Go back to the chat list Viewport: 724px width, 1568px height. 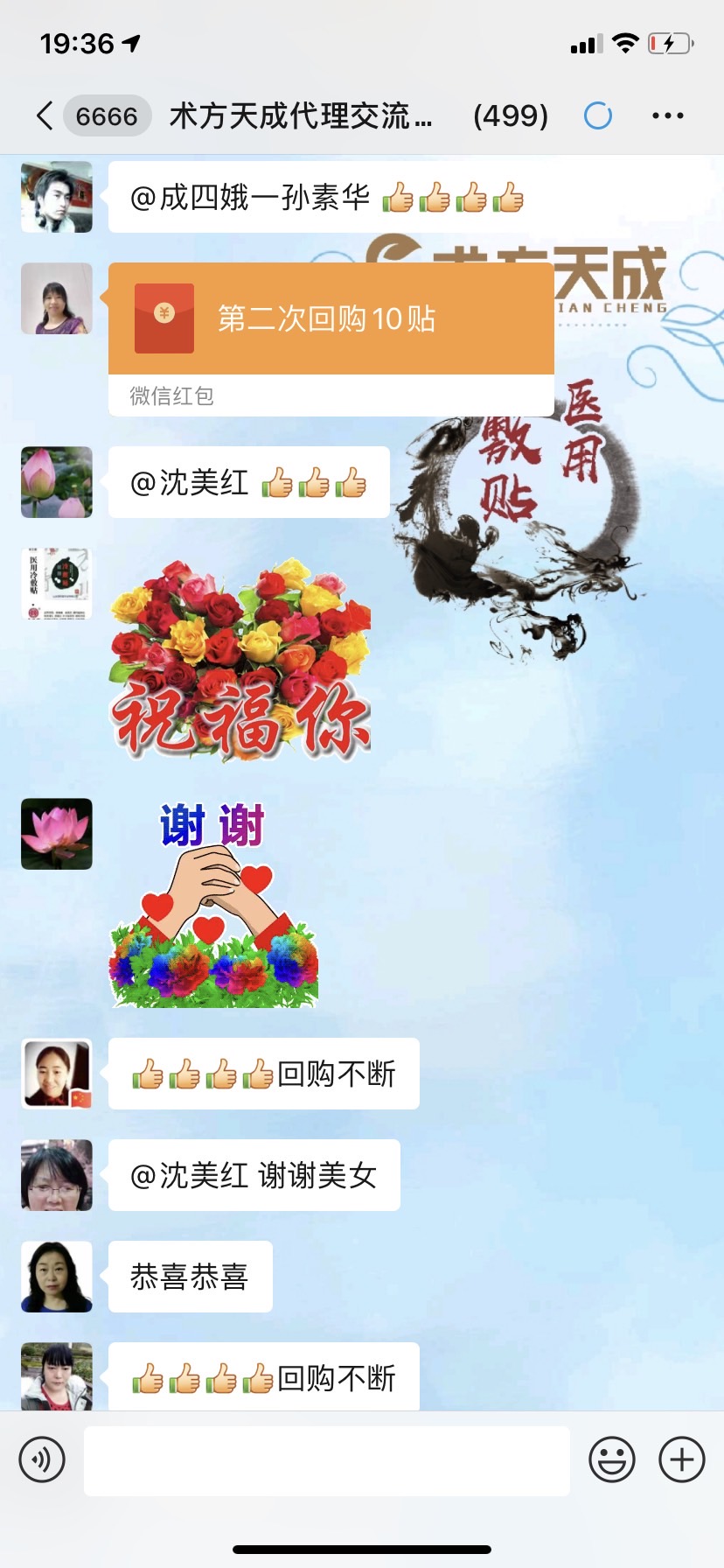point(45,115)
